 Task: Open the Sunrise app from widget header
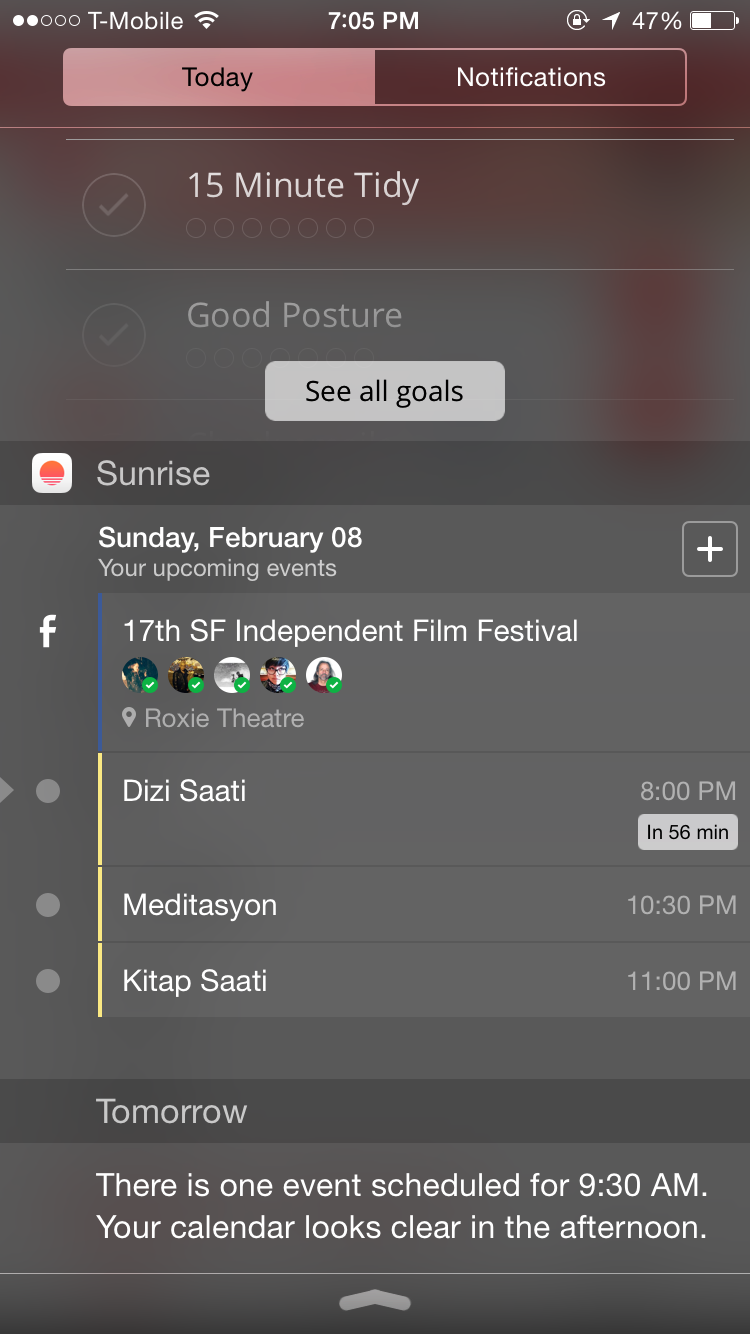pyautogui.click(x=152, y=473)
